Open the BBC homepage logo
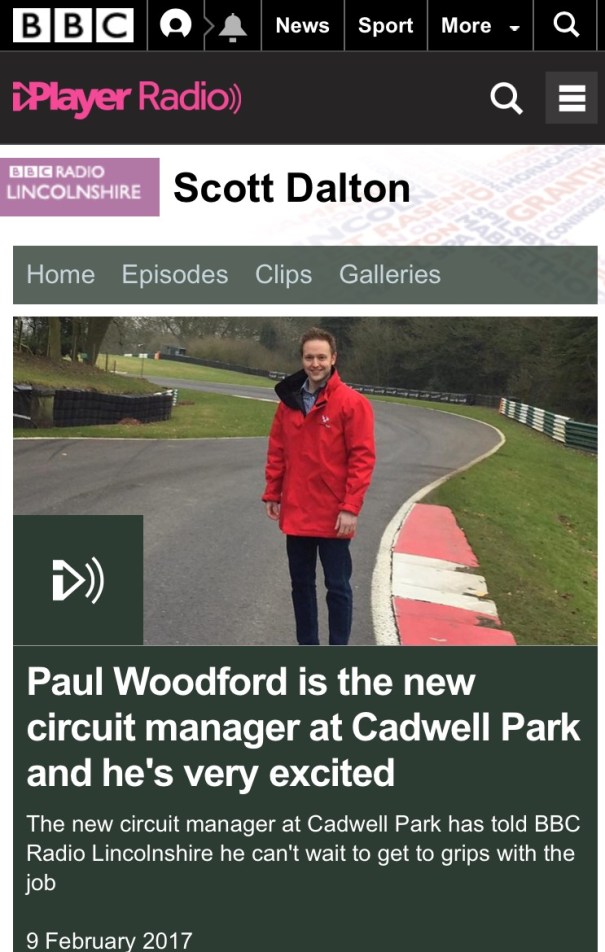This screenshot has width=605, height=952. pyautogui.click(x=72, y=25)
